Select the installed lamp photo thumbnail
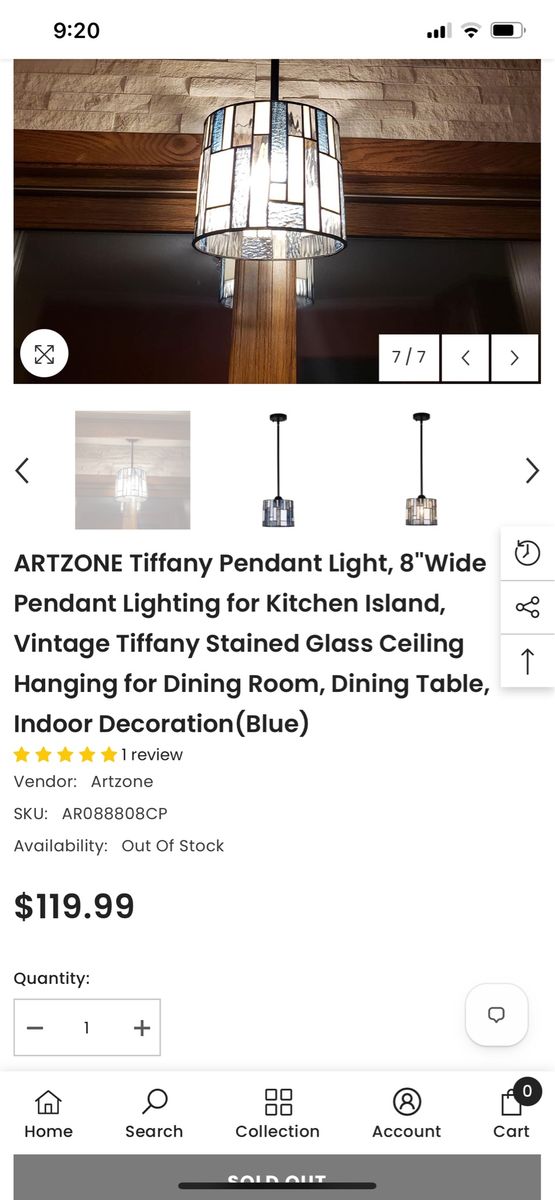Image resolution: width=555 pixels, height=1200 pixels. tap(133, 470)
